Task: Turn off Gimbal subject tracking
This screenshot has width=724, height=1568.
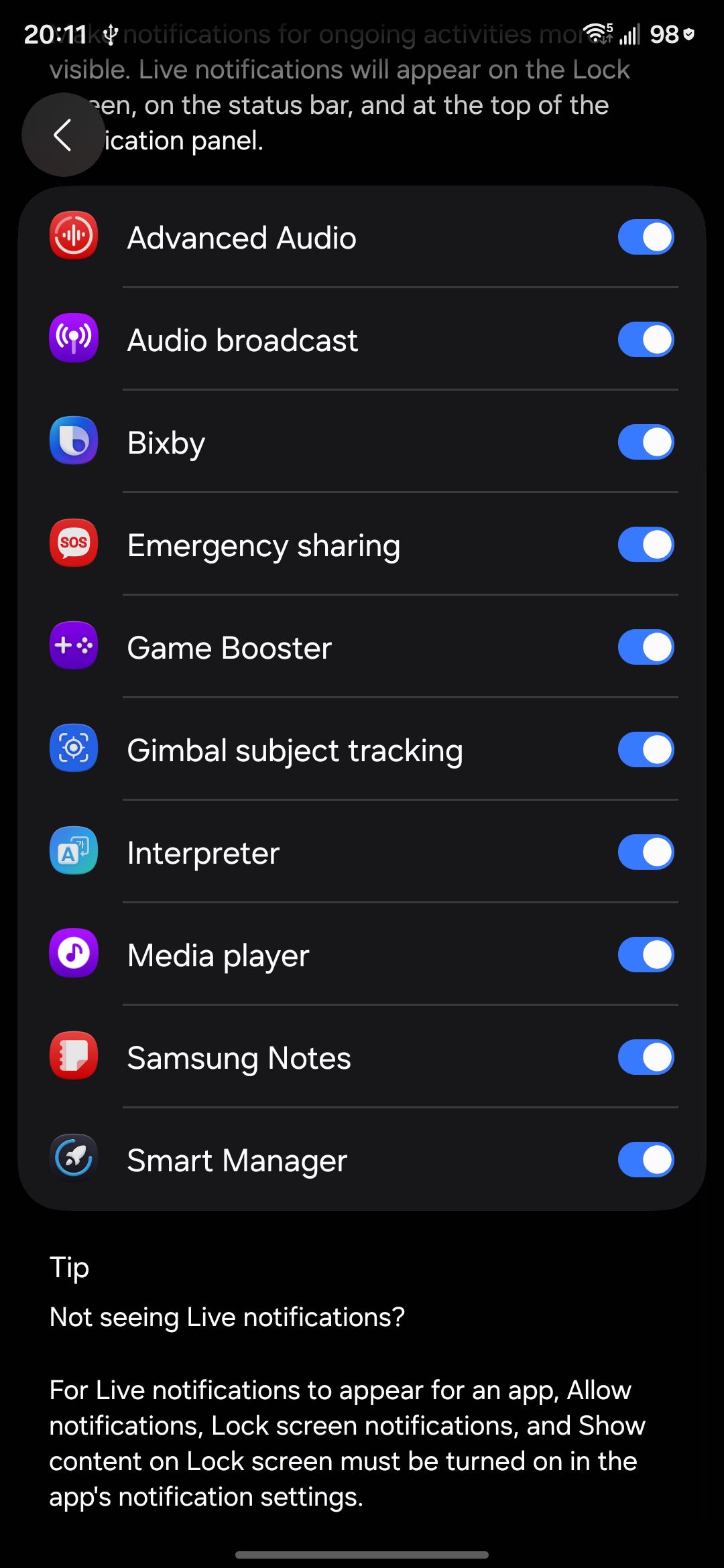Action: (x=646, y=750)
